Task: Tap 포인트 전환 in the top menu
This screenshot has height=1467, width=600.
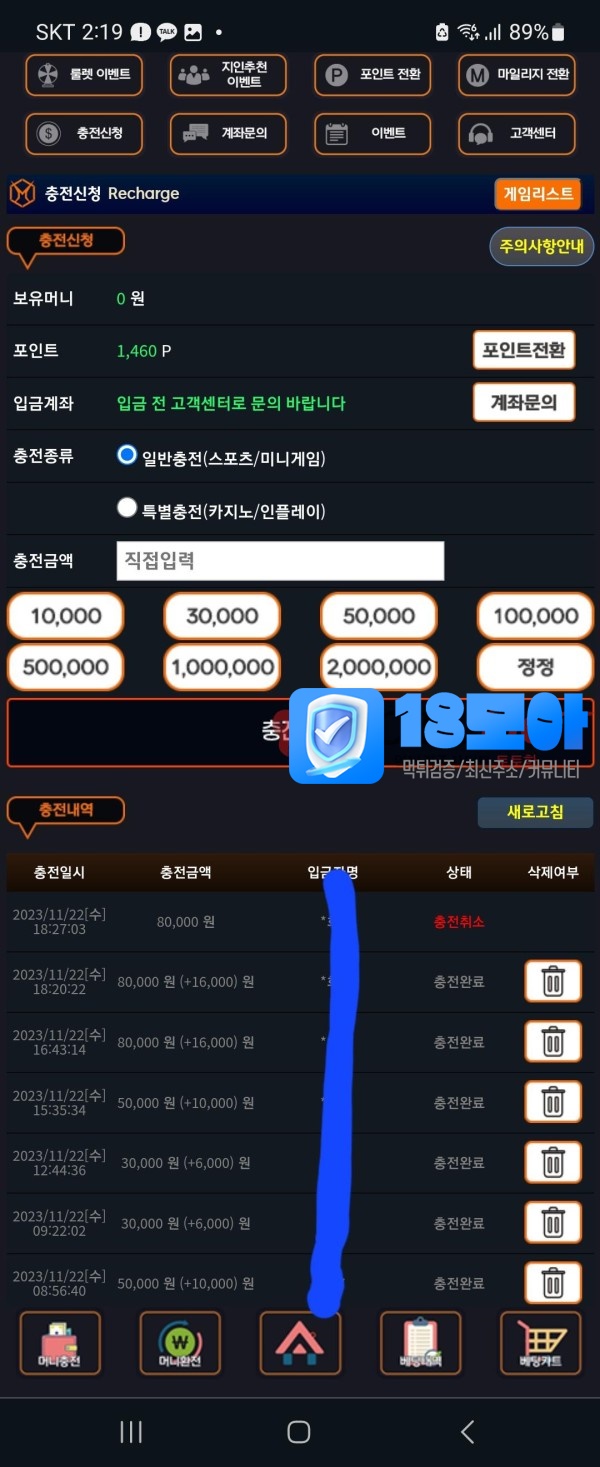Action: click(x=373, y=75)
